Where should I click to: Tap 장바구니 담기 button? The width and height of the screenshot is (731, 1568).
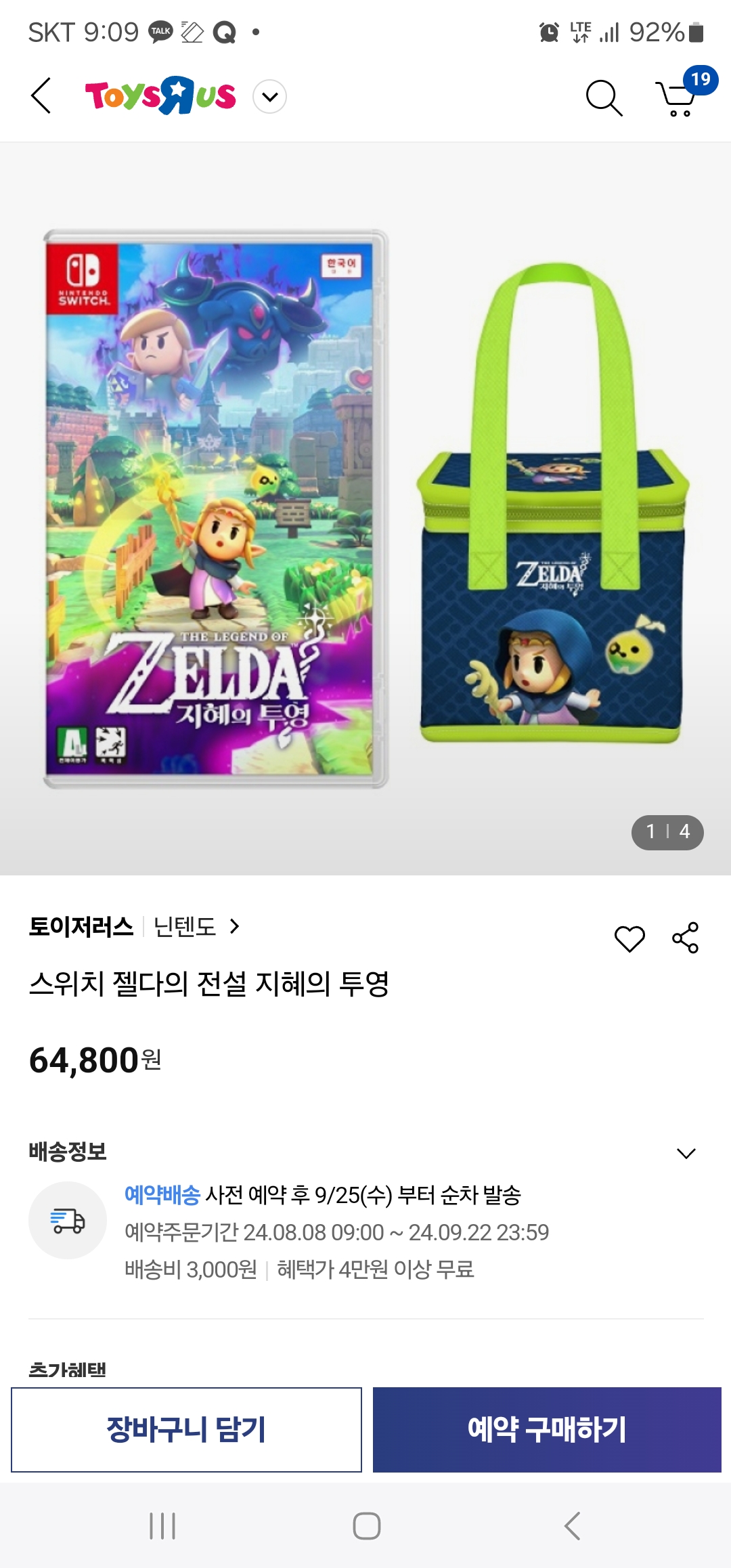pyautogui.click(x=186, y=1429)
